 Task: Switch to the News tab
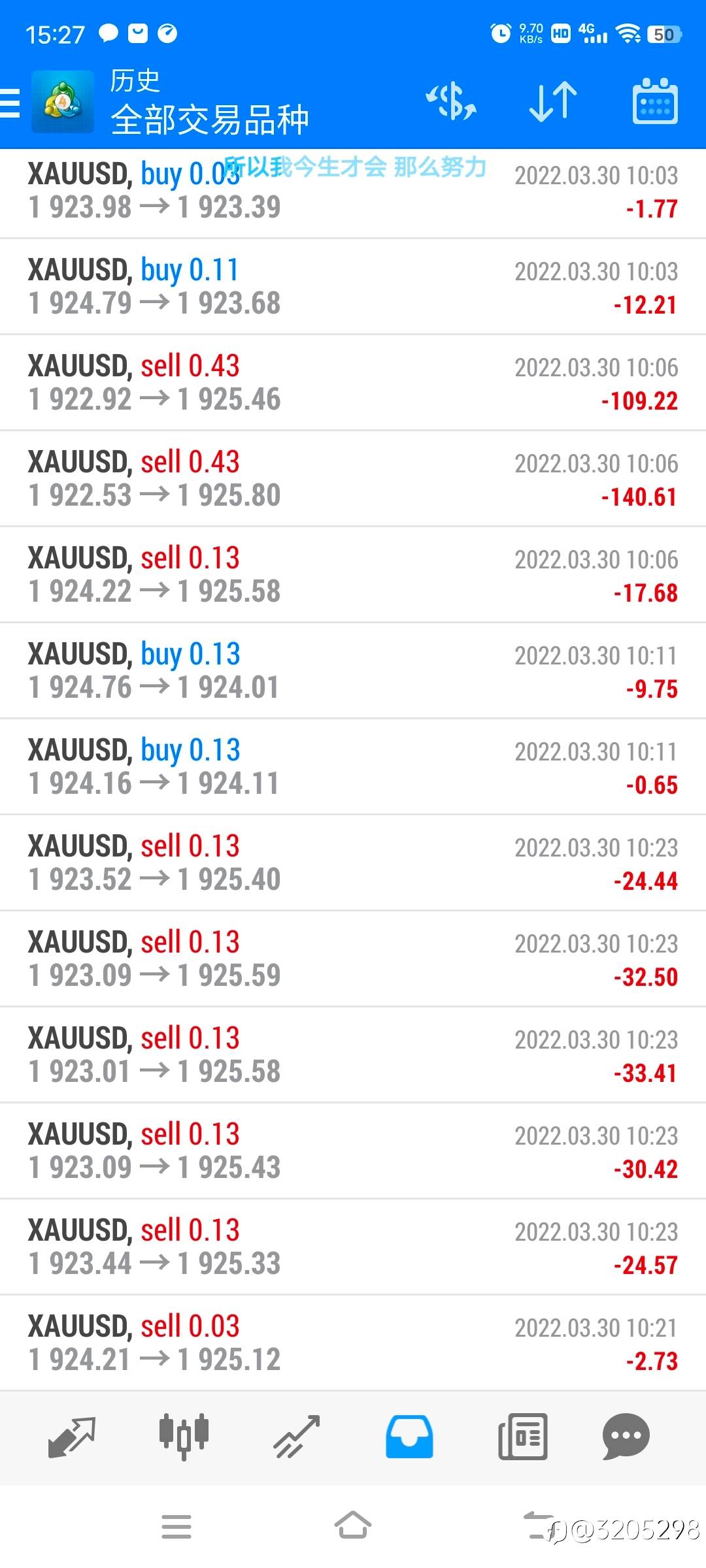point(522,1437)
